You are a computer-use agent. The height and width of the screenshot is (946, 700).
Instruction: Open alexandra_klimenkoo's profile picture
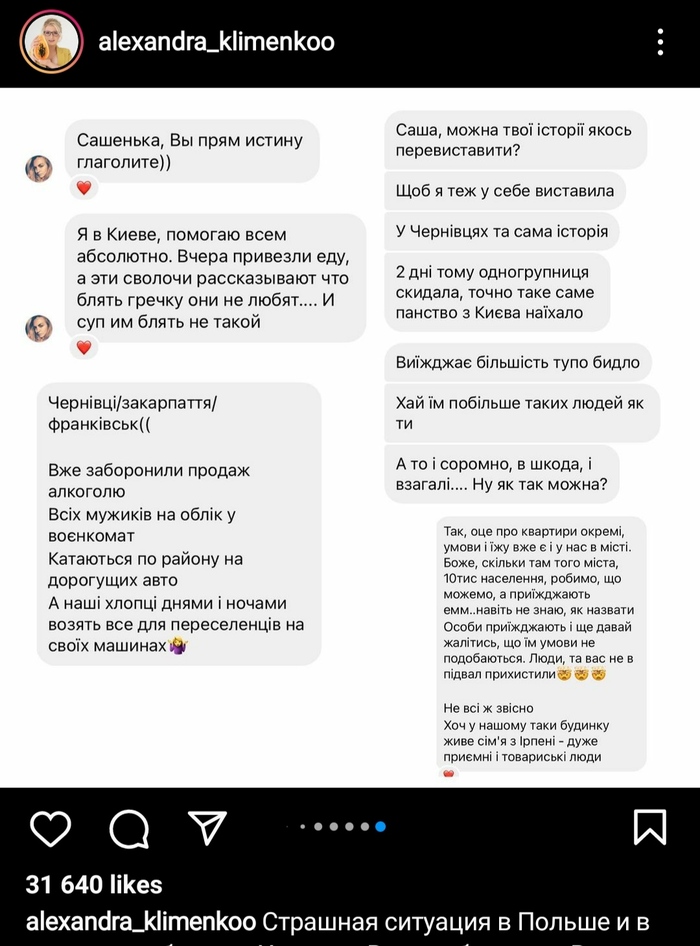pos(49,41)
